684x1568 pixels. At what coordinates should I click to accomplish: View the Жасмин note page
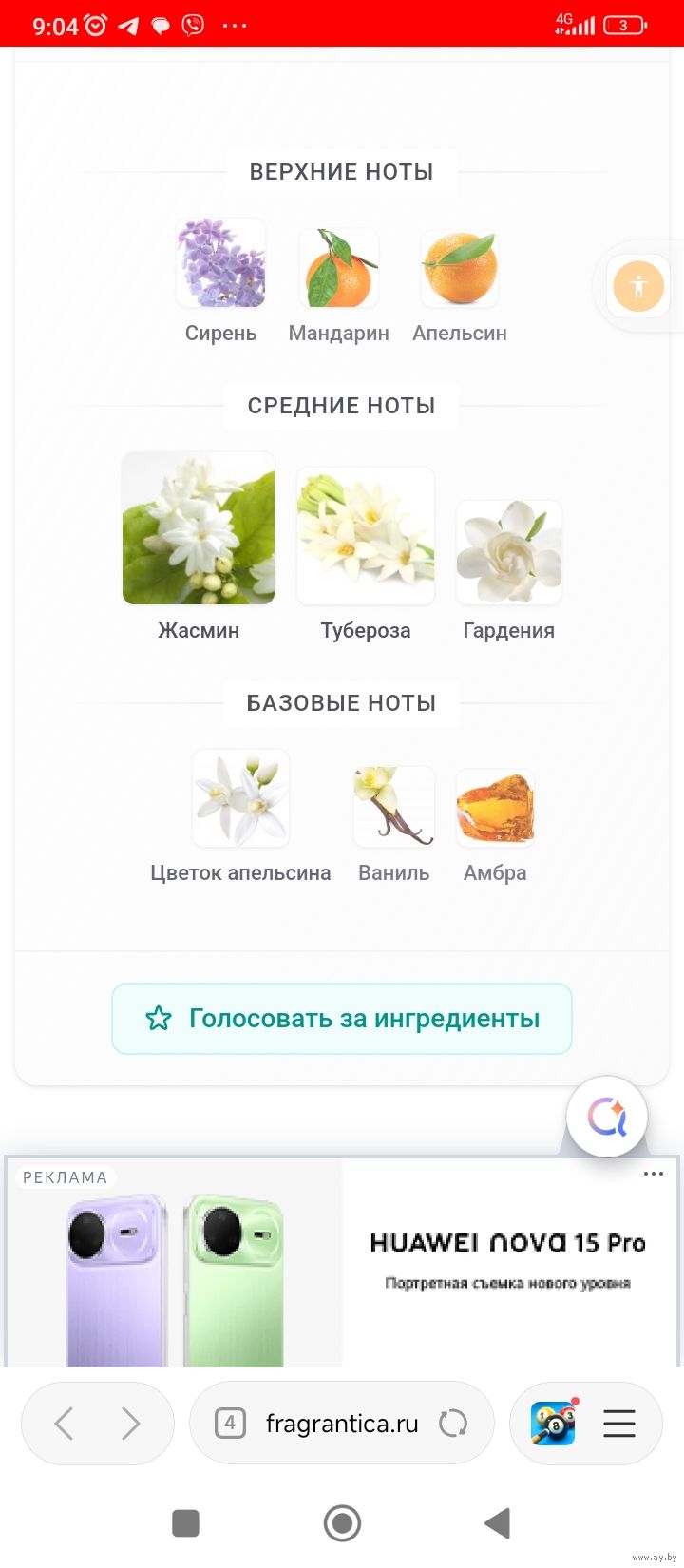point(199,529)
